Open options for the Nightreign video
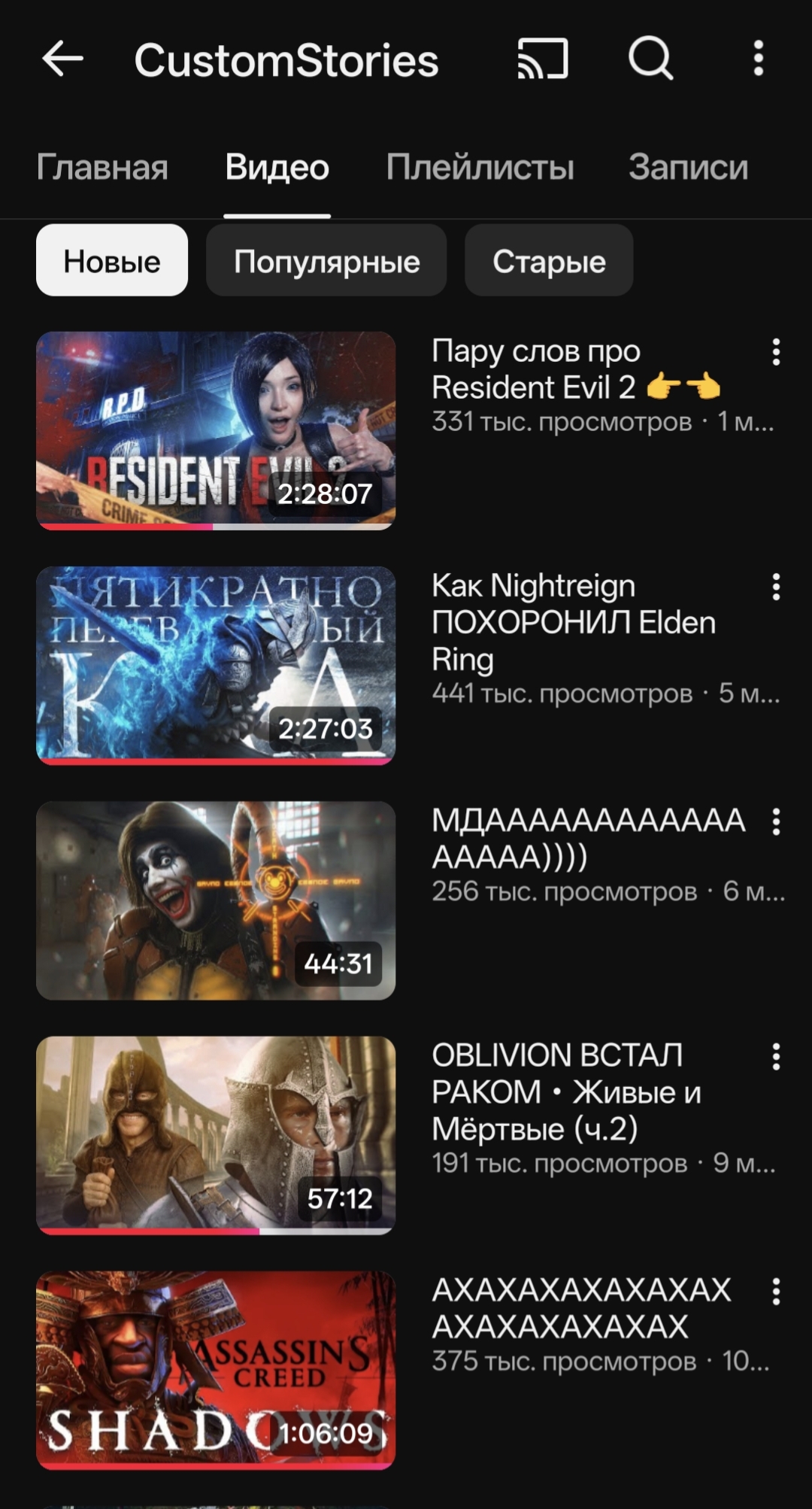 pyautogui.click(x=776, y=587)
